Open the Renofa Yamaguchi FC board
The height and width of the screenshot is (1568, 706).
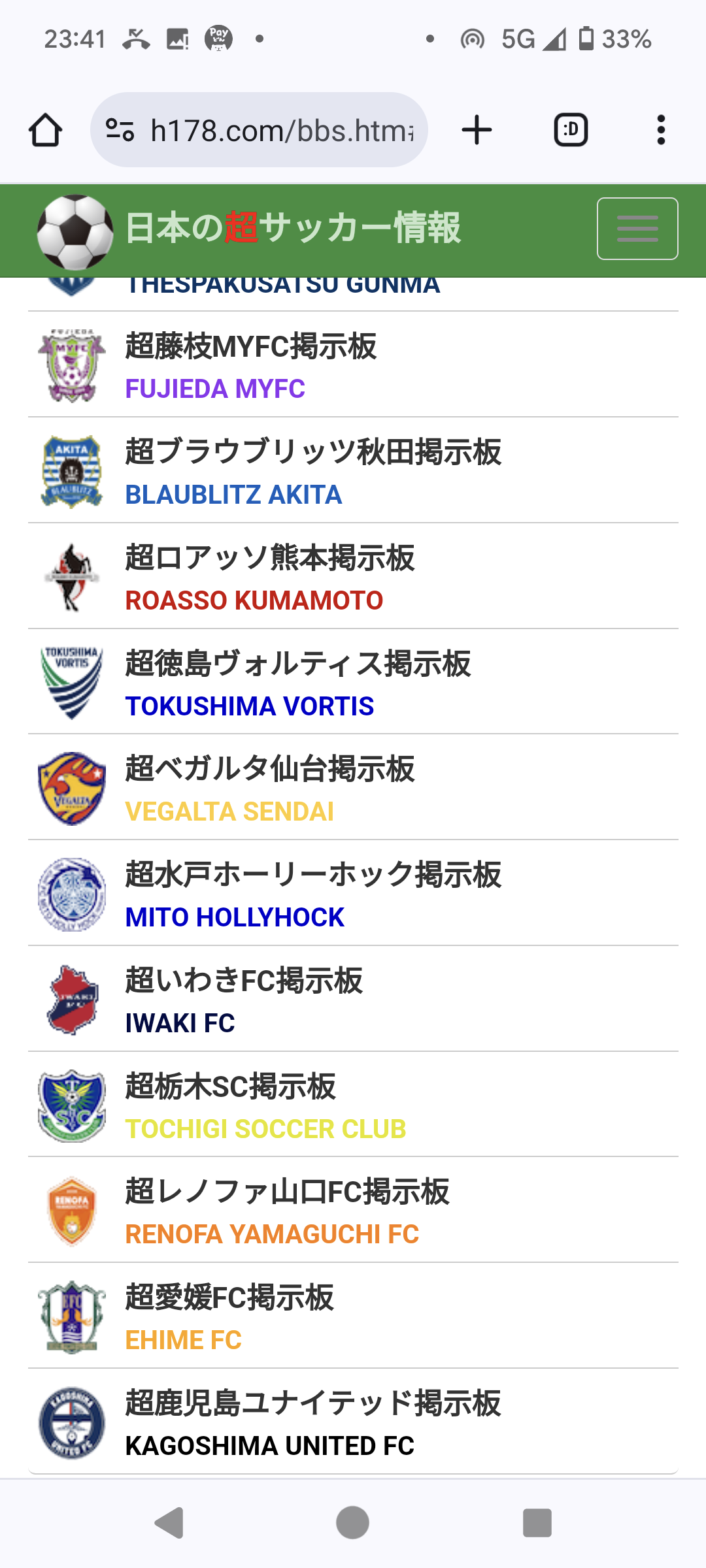pyautogui.click(x=286, y=1211)
